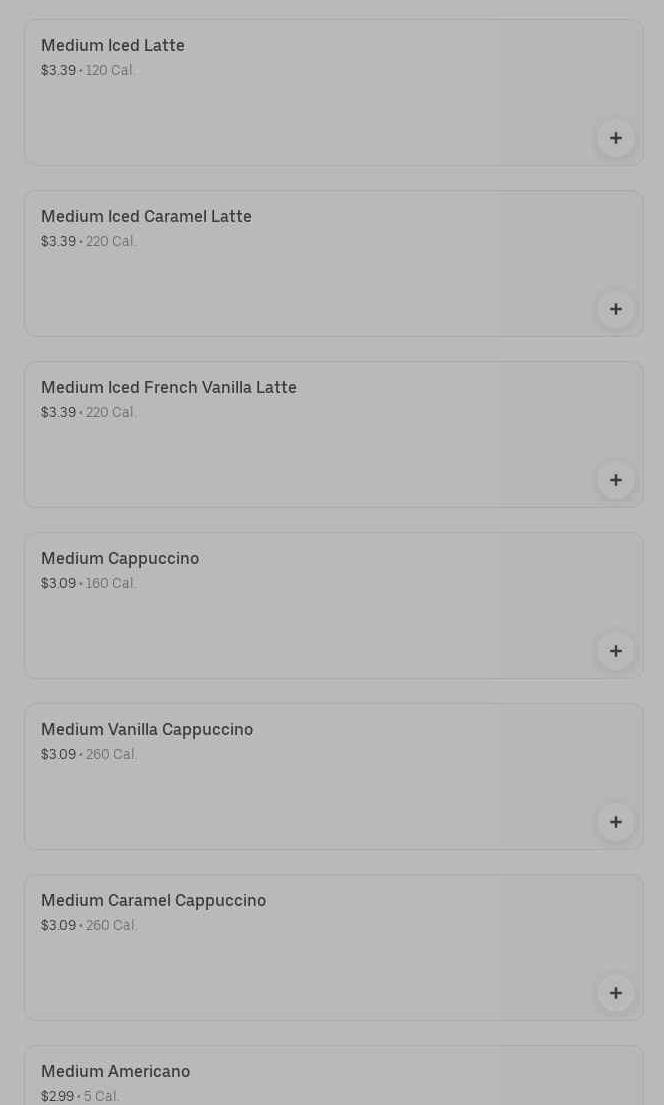
Task: View details for Medium Iced Caramel Latte
Action: (300, 263)
